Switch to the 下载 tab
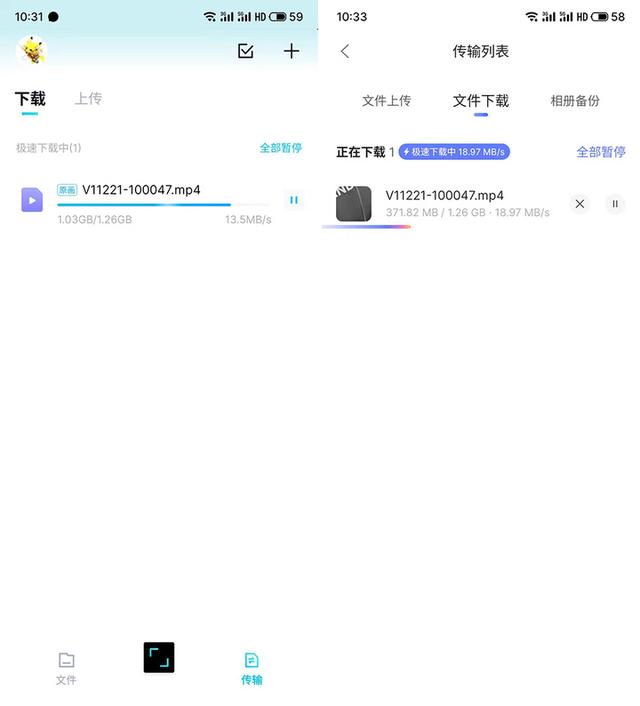Viewport: 640px width, 706px height. [30, 99]
